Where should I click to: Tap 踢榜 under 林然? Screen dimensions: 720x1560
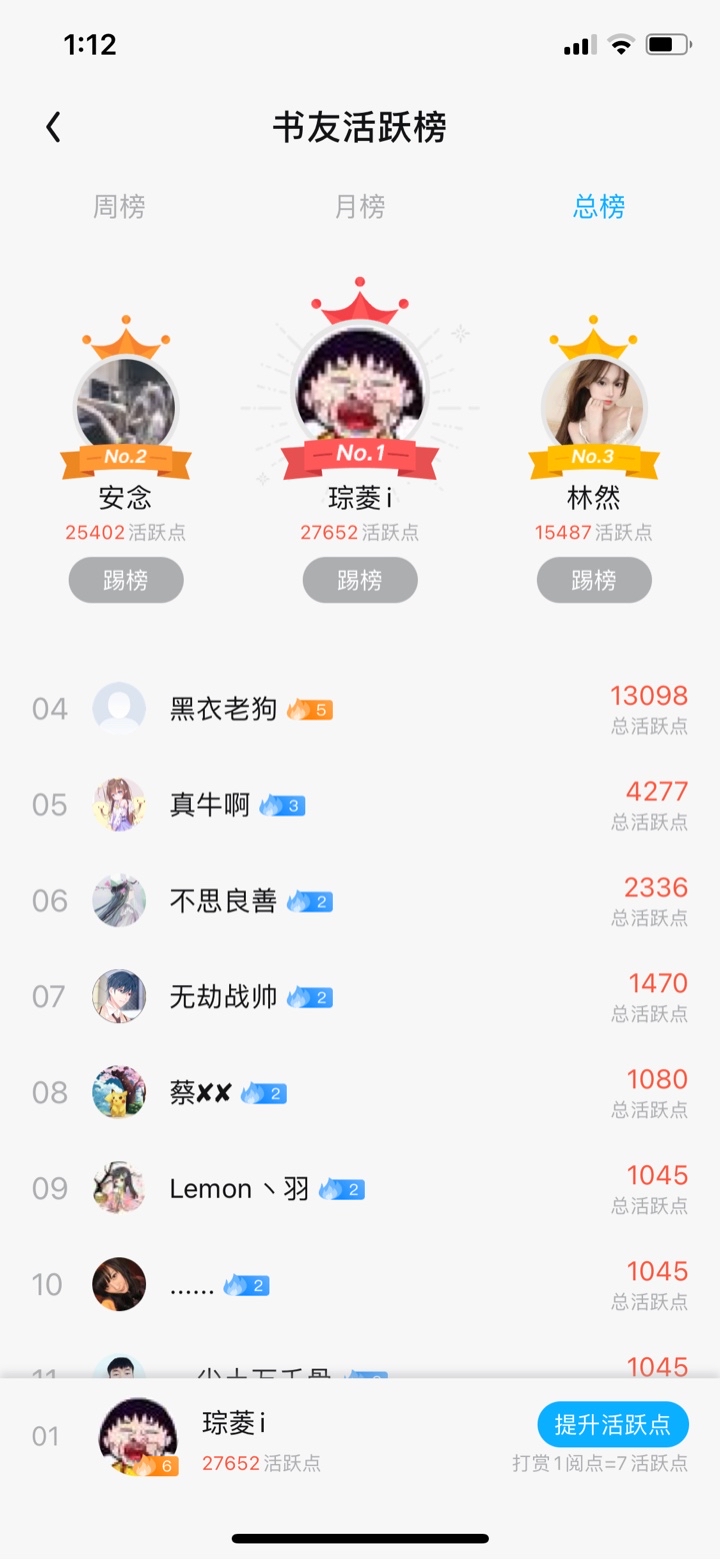click(594, 580)
